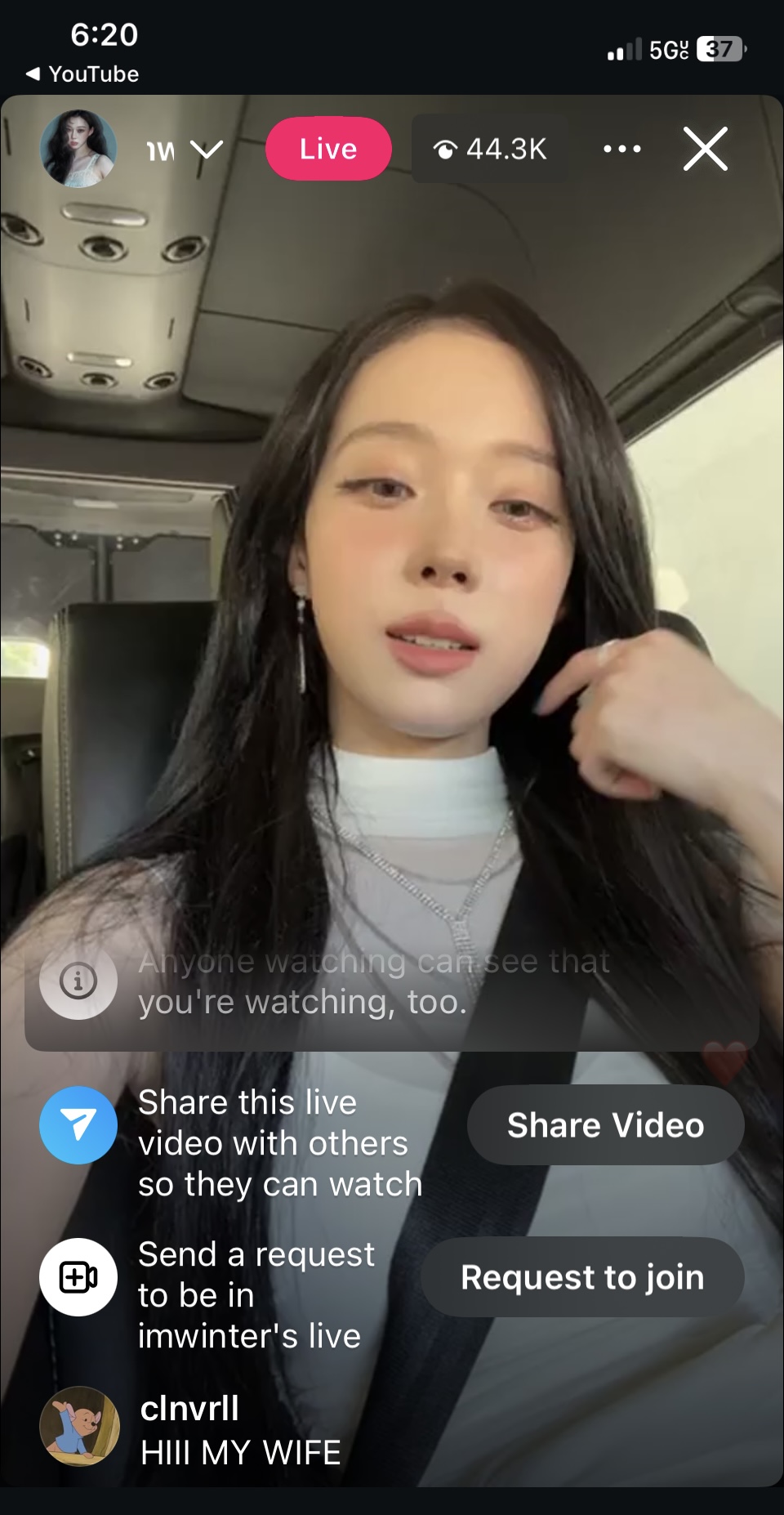Open clnvrll's commenter avatar
This screenshot has height=1515, width=784.
coord(79,1427)
